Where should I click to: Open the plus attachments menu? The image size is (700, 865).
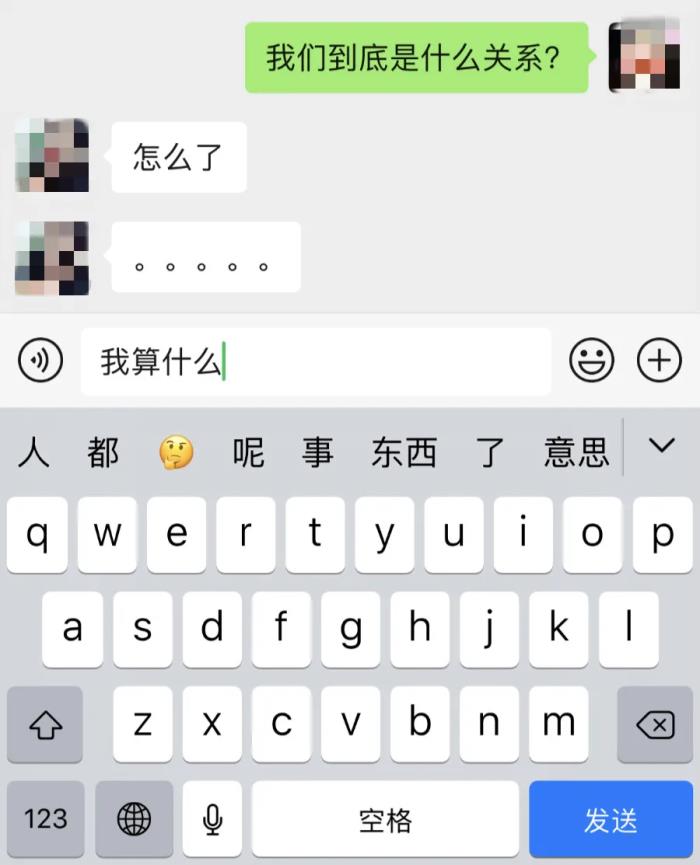(659, 361)
